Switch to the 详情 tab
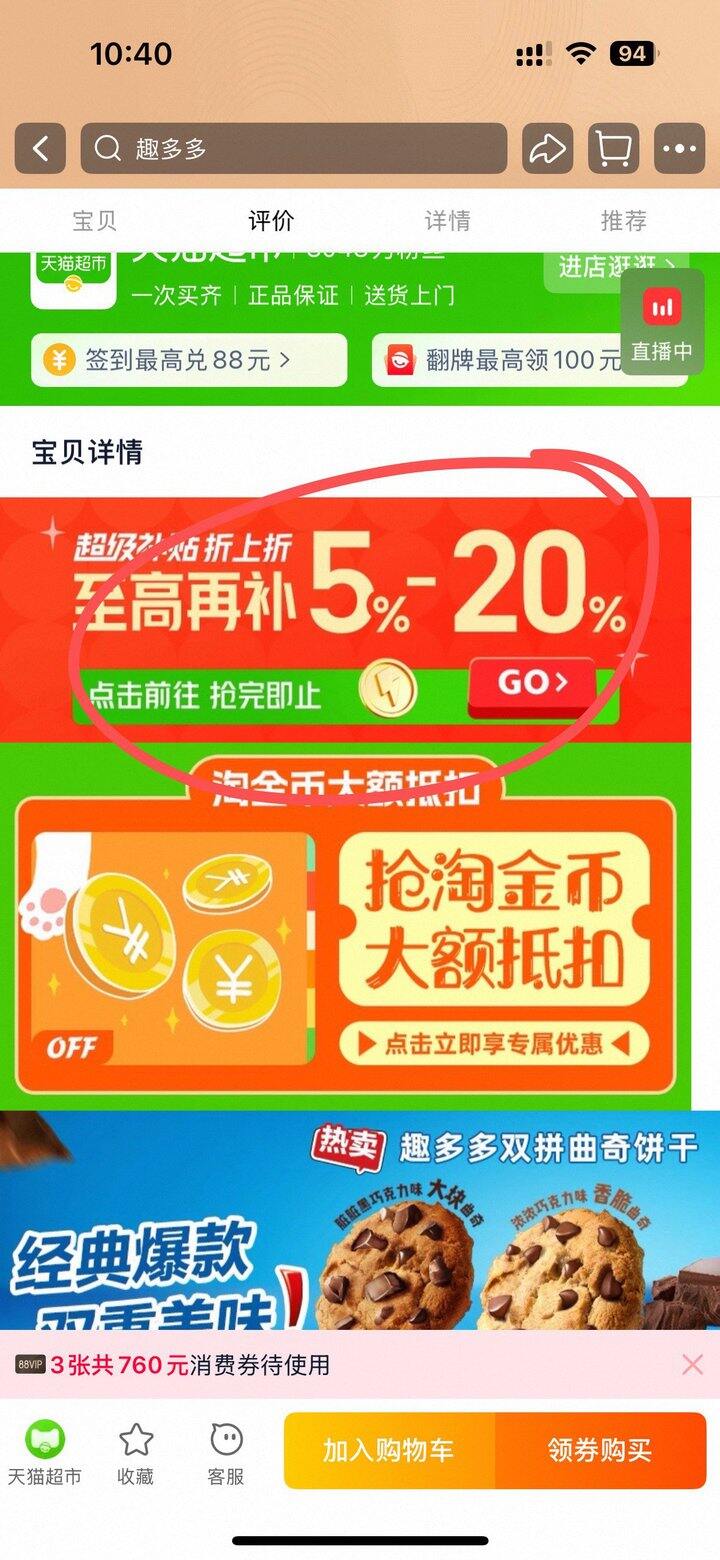Screen dimensions: 720x1560 pyautogui.click(x=447, y=220)
